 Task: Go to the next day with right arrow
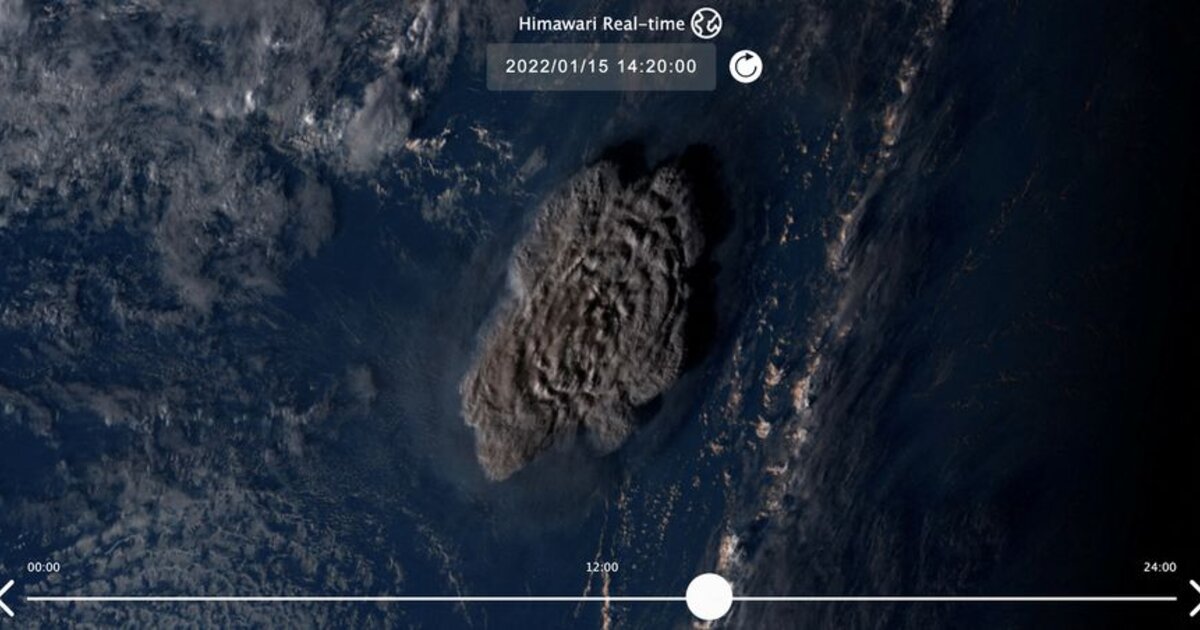pyautogui.click(x=1192, y=598)
